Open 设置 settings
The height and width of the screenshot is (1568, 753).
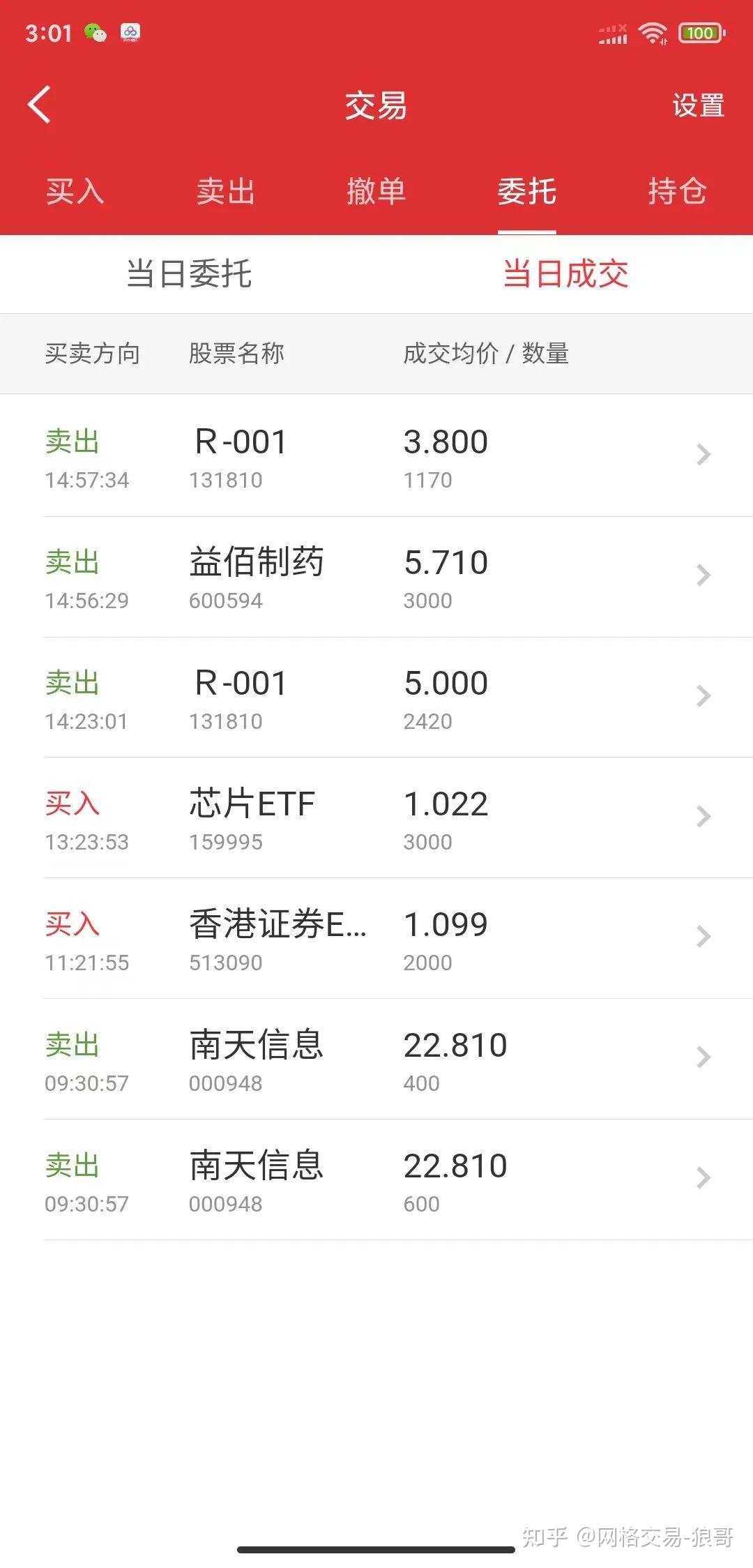(698, 105)
